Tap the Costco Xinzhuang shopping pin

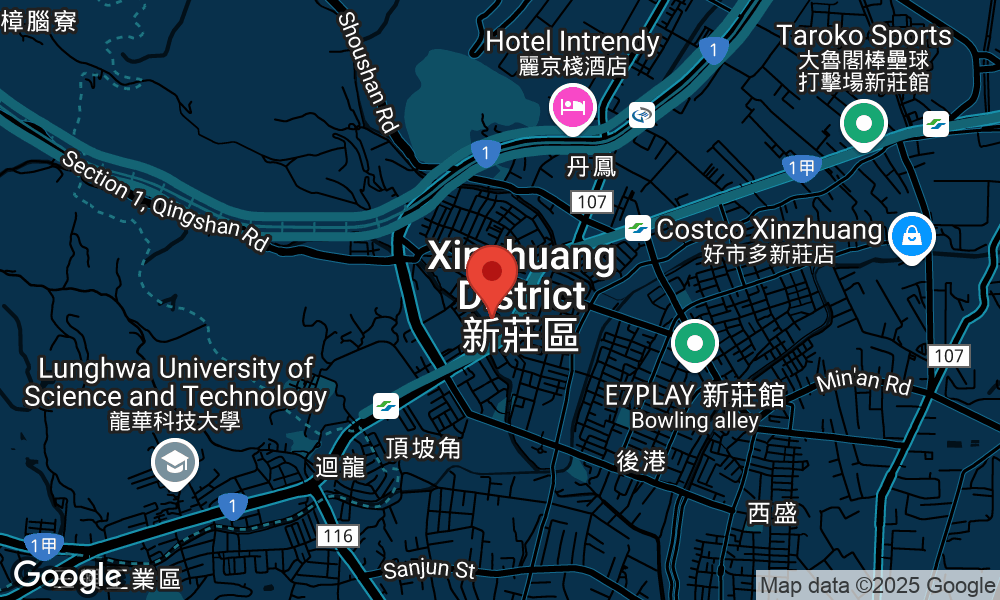coord(911,236)
